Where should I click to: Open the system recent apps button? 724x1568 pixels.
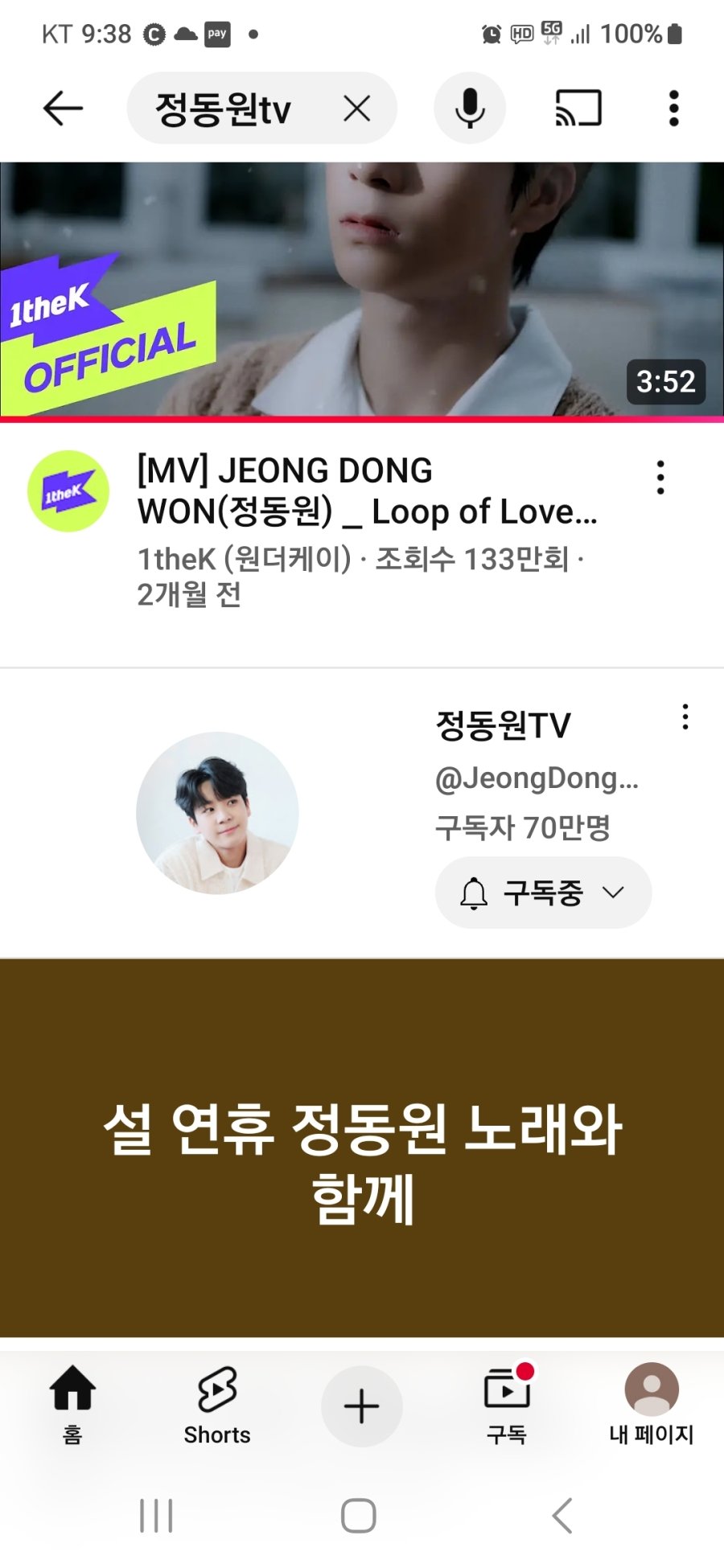click(x=156, y=1516)
